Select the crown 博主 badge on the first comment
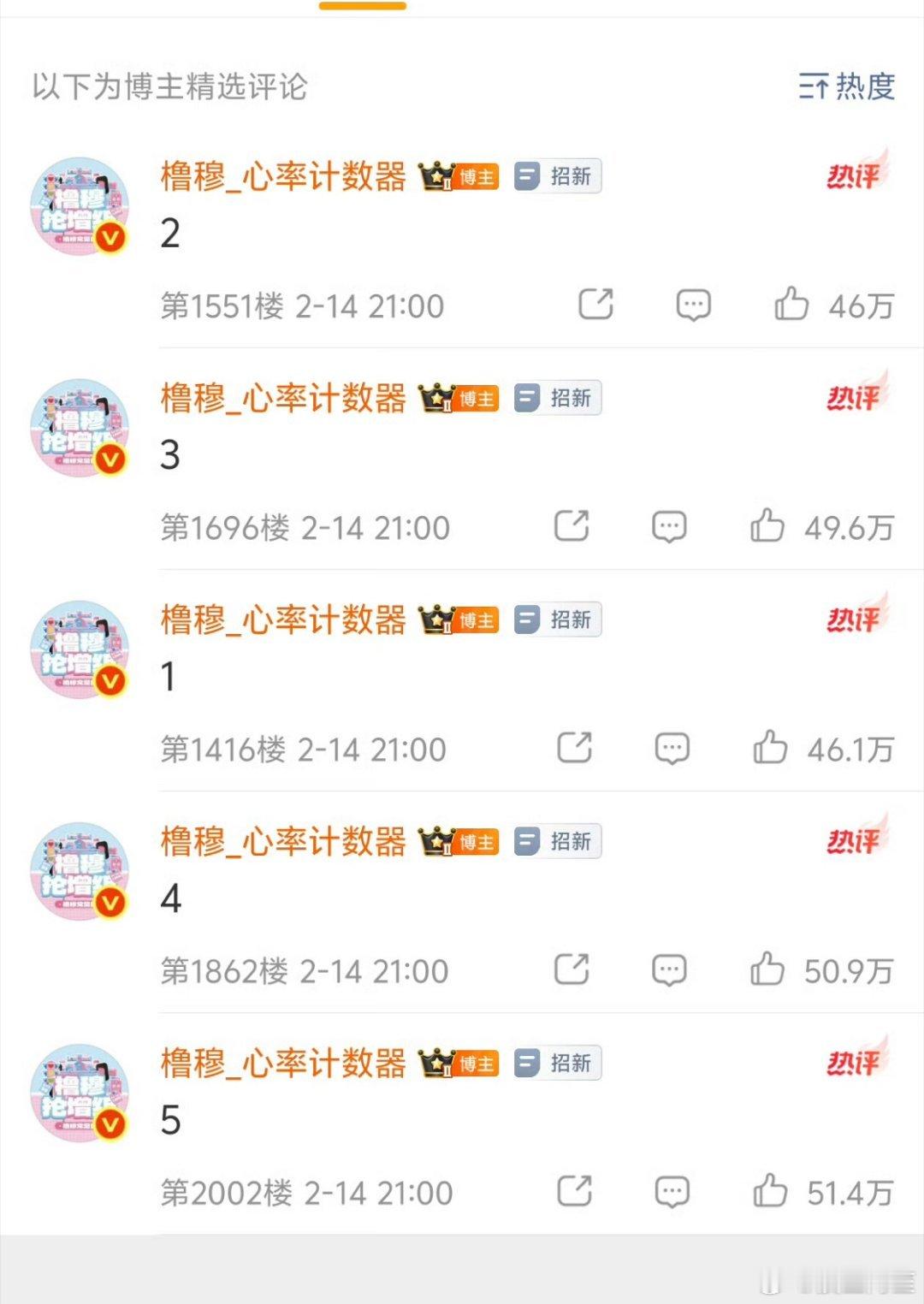 click(459, 176)
